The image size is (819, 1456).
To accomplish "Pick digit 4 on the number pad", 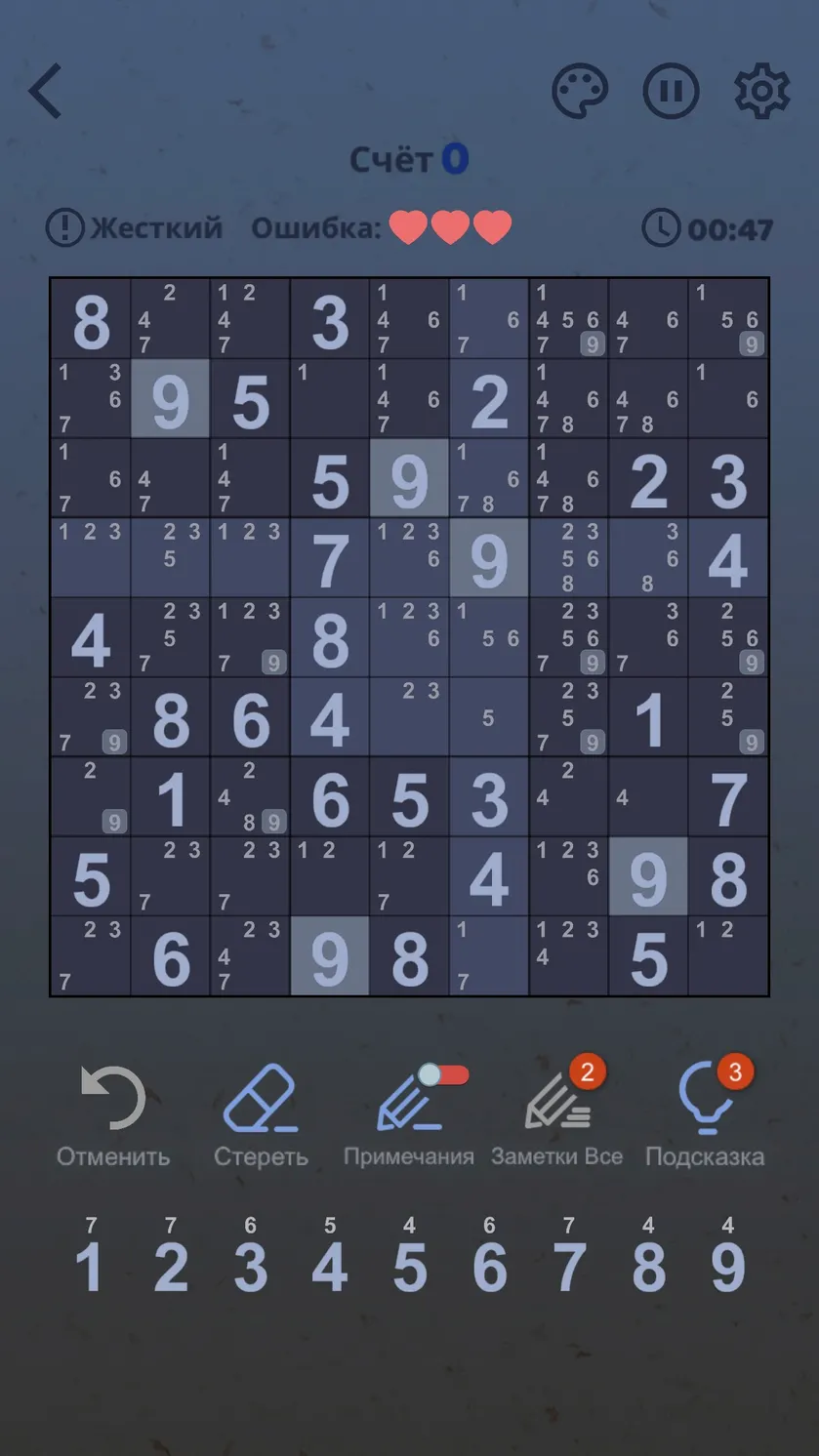I will [330, 1255].
